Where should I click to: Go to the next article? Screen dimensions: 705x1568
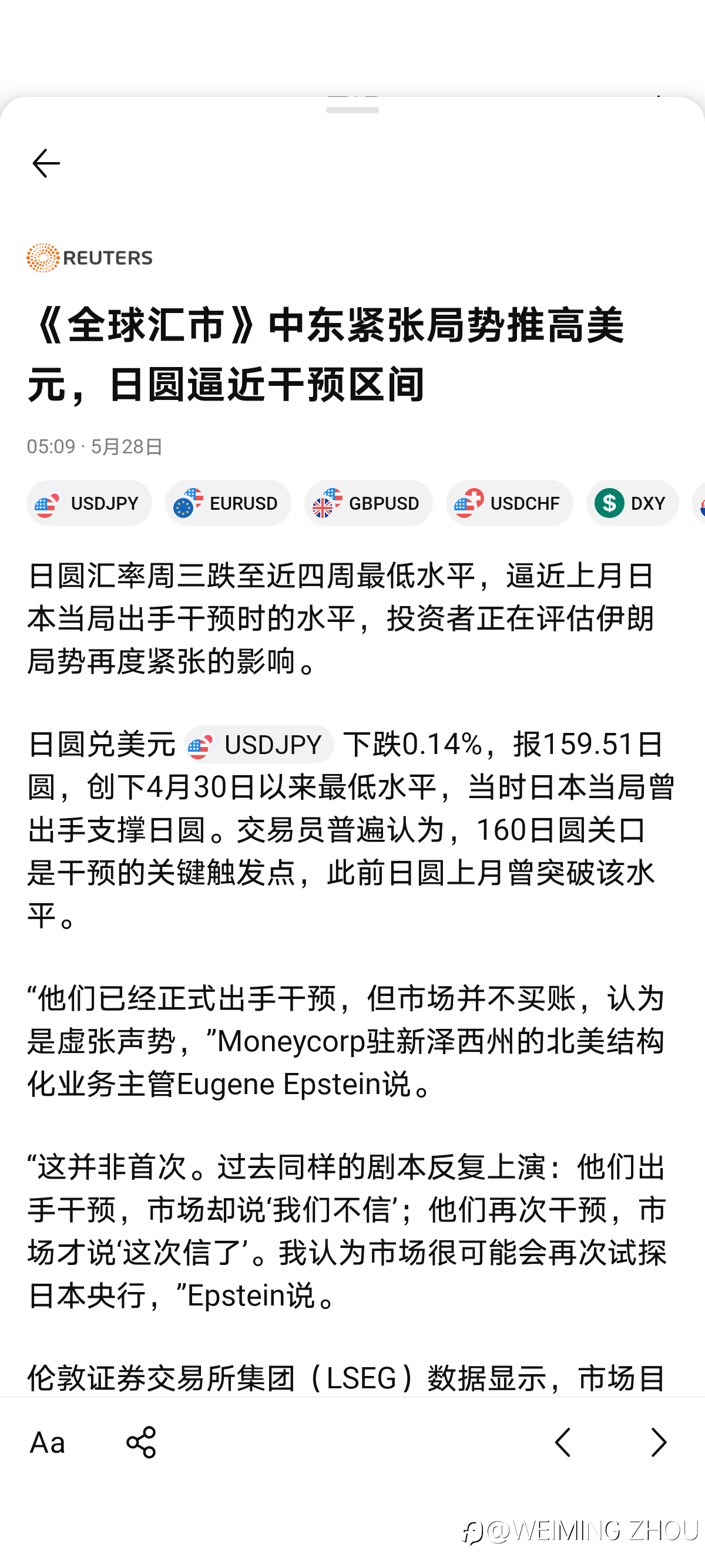click(659, 1442)
